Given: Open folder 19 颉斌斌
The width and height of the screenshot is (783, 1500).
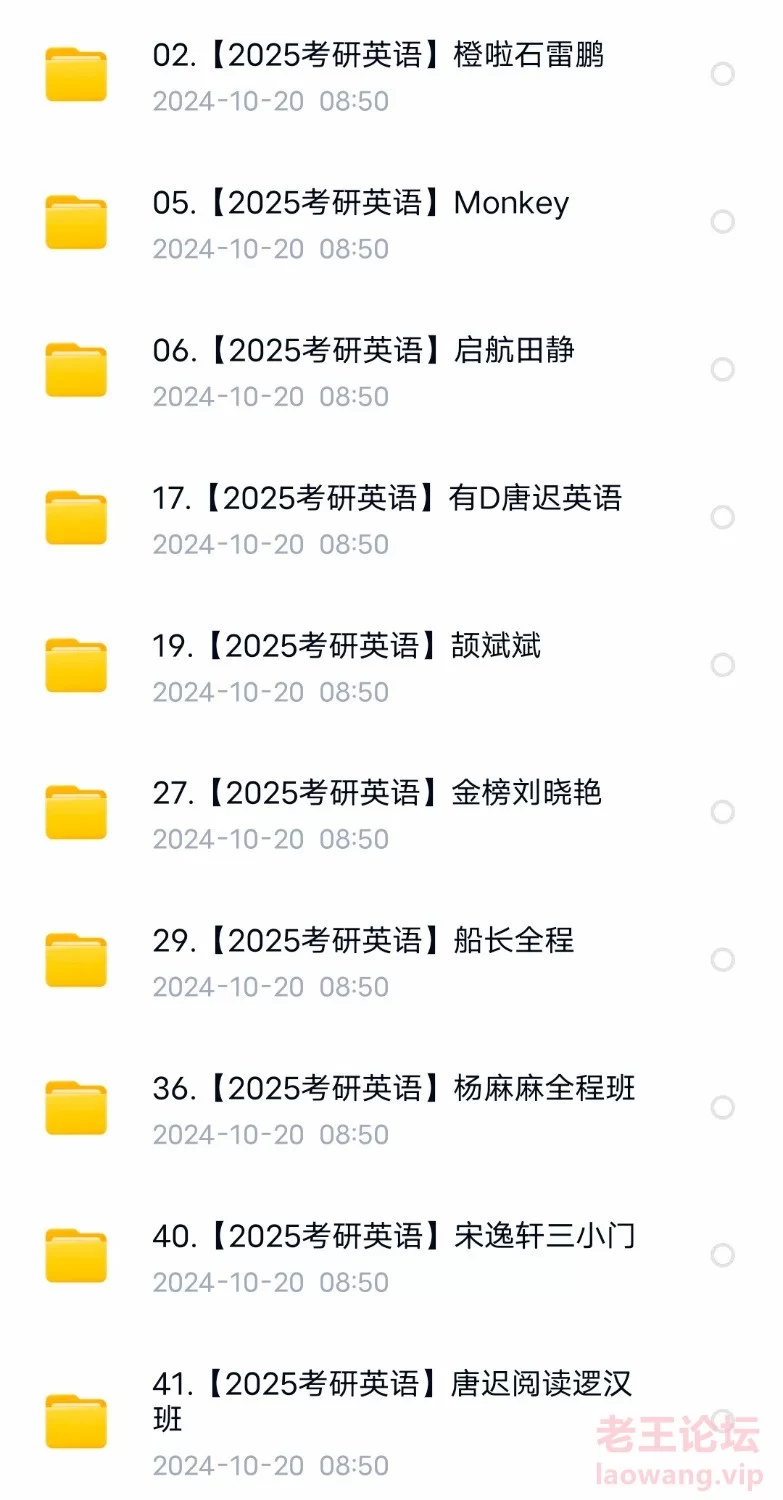Looking at the screenshot, I should [391, 665].
